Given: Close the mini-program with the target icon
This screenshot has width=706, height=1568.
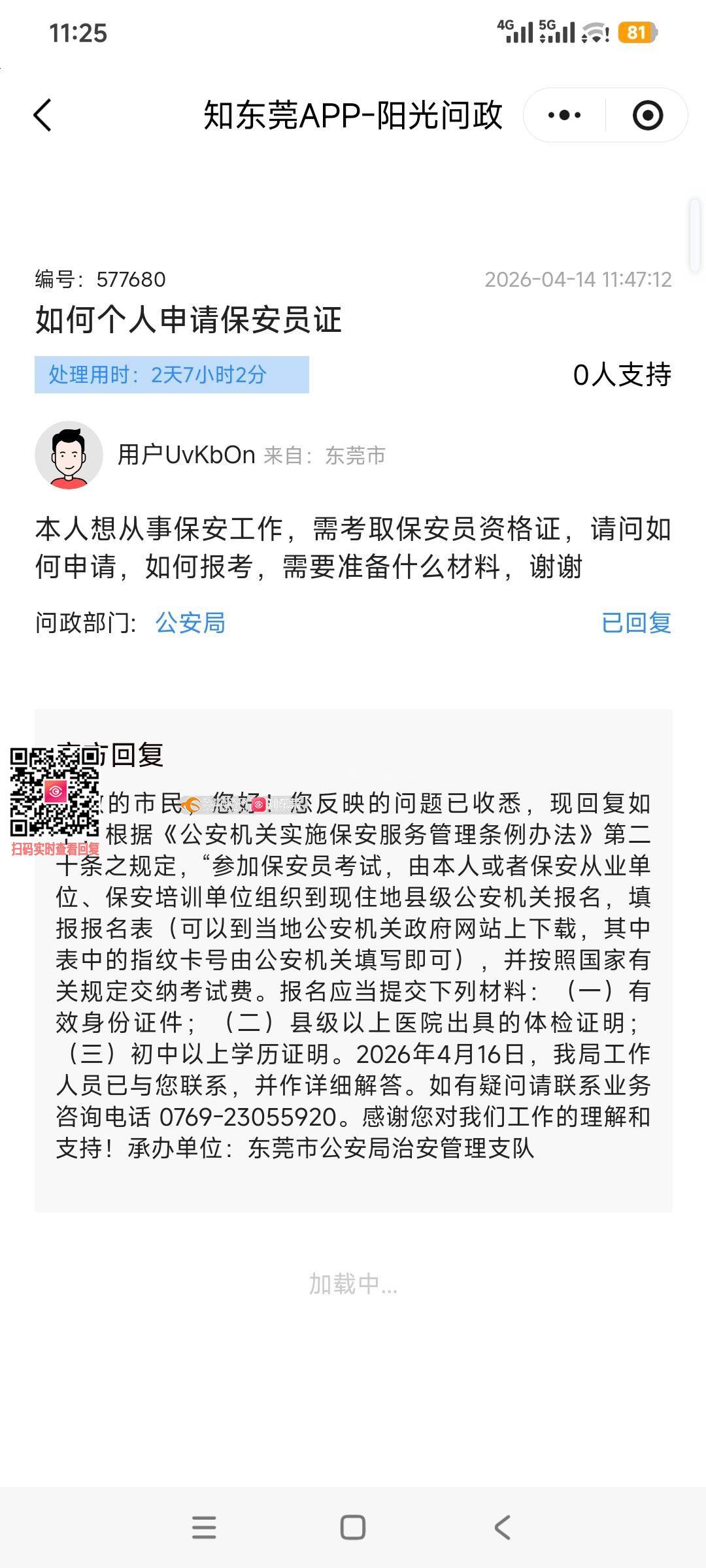Looking at the screenshot, I should point(647,116).
